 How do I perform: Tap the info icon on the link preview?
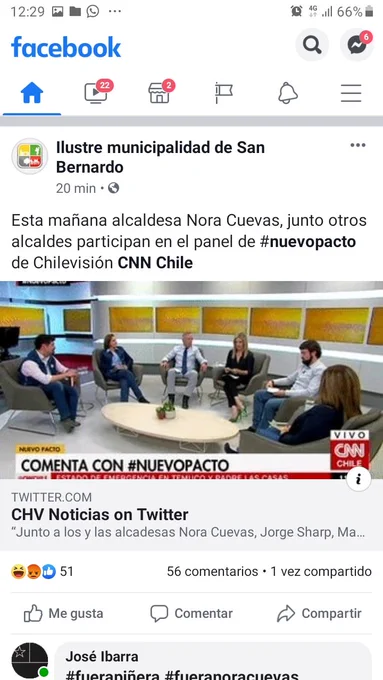359,479
